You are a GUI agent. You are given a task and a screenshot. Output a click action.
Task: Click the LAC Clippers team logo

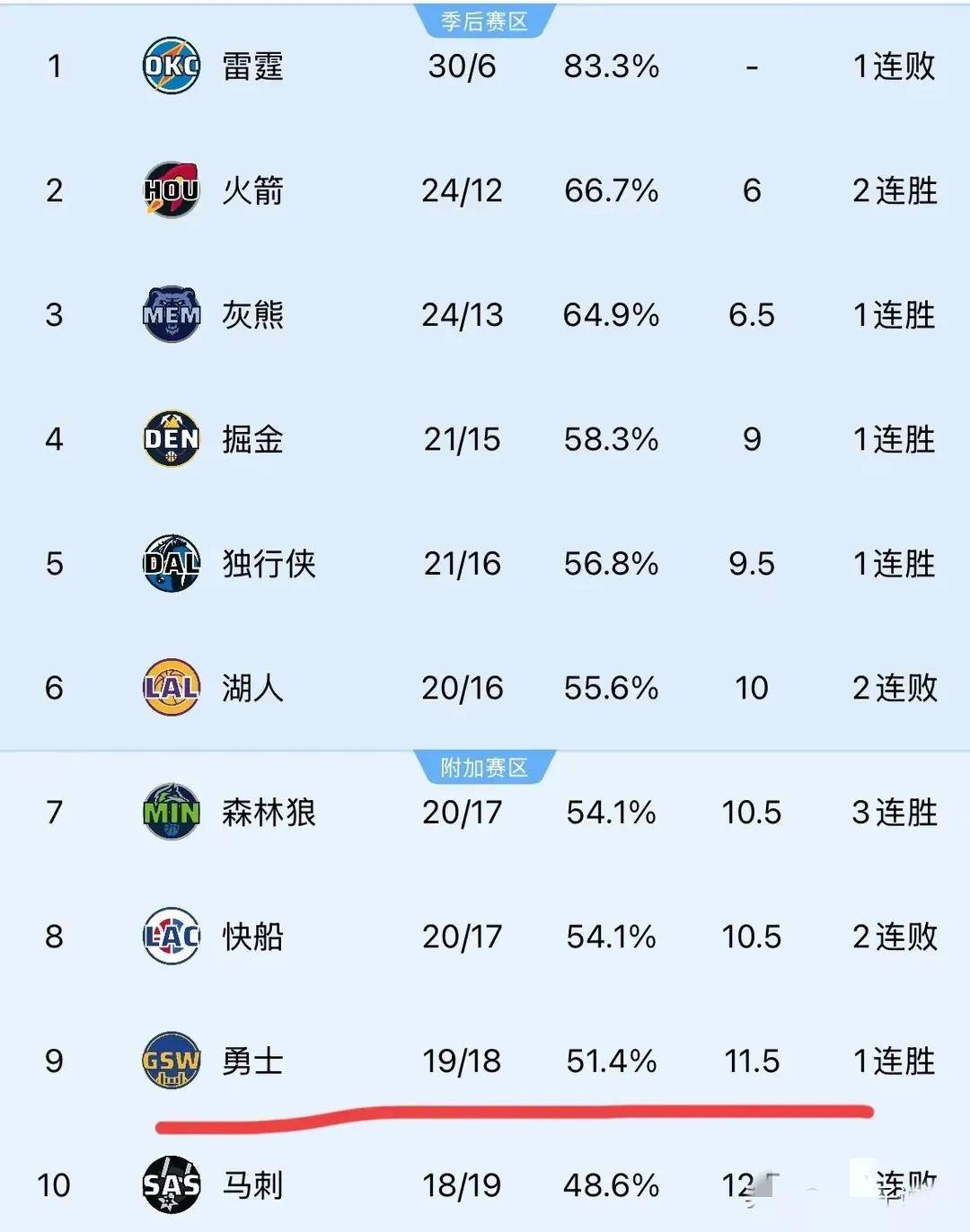click(x=171, y=937)
